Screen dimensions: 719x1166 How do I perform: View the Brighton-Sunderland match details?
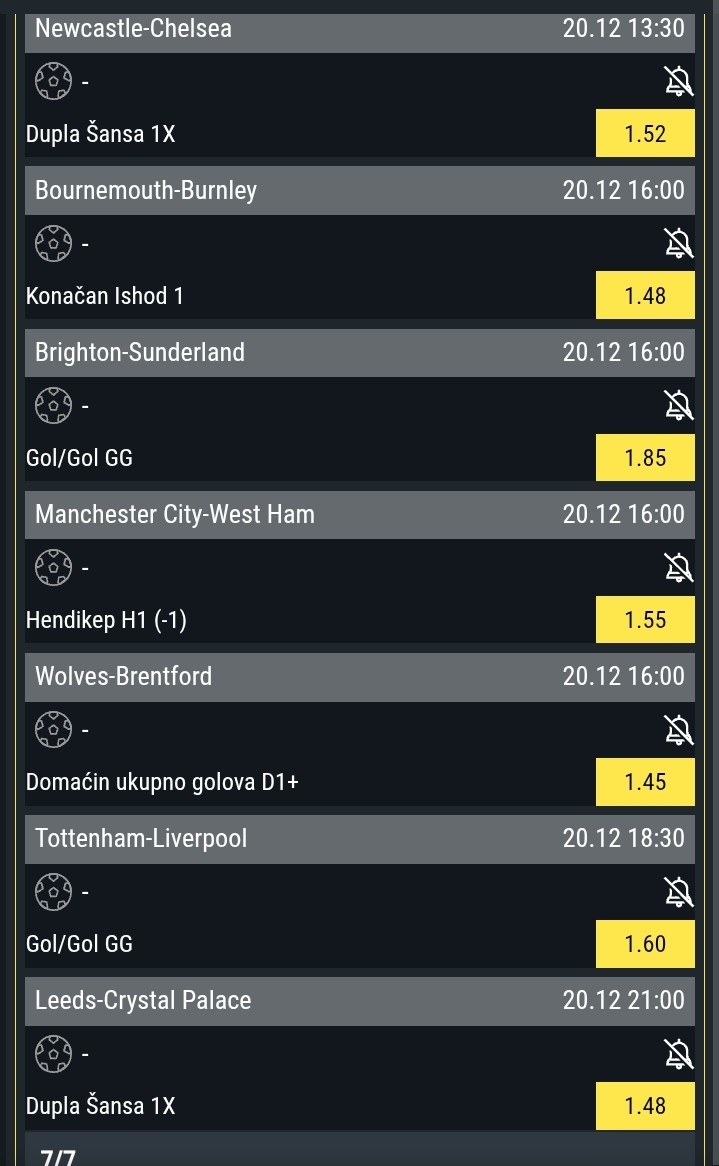(140, 352)
